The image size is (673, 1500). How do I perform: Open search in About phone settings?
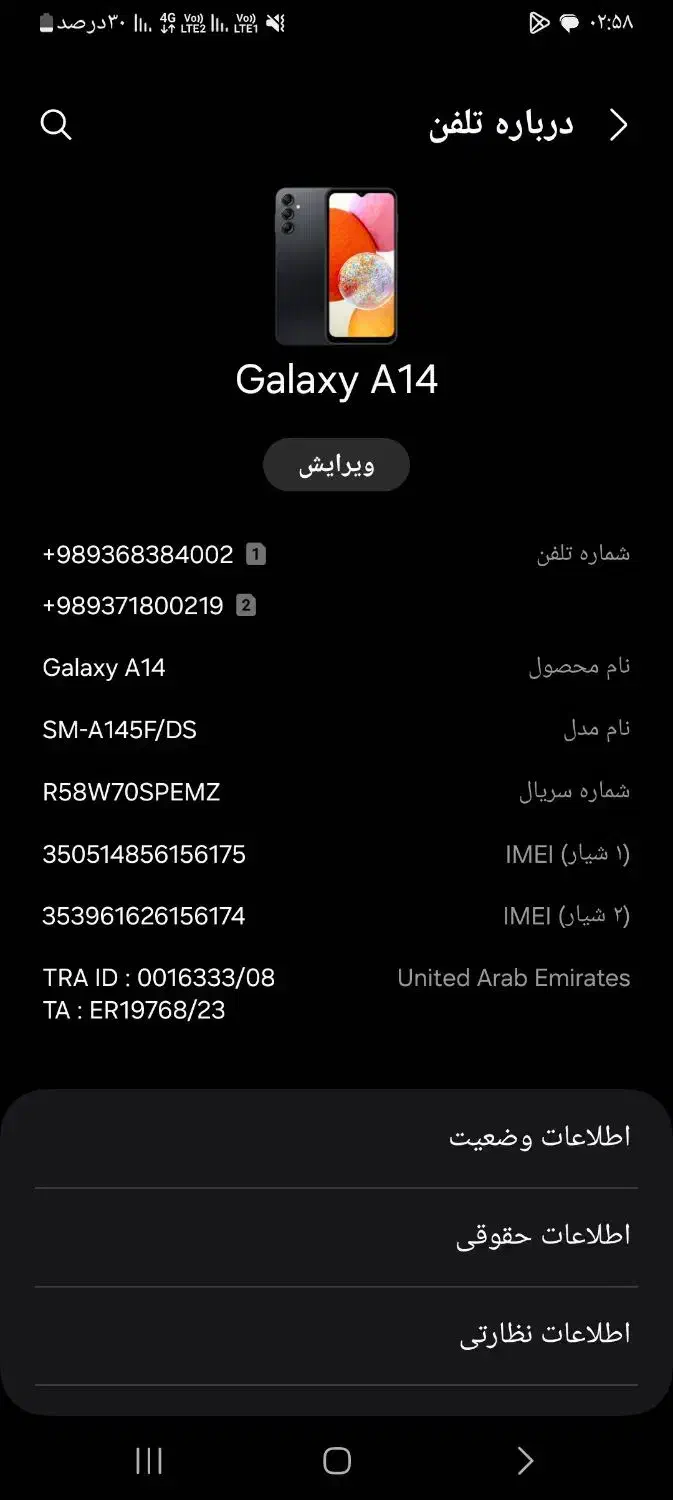click(x=56, y=125)
